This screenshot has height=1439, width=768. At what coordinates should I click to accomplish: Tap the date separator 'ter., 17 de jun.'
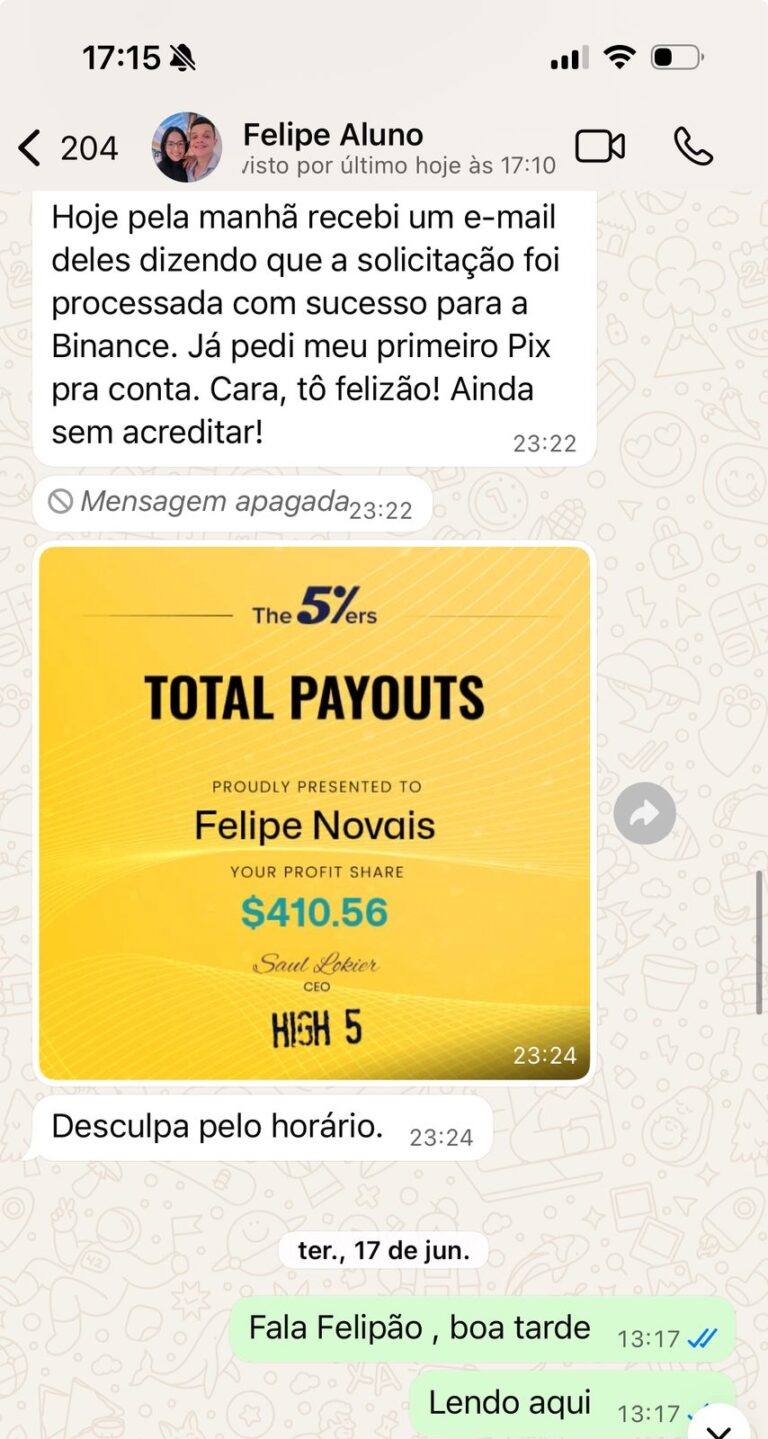383,1249
